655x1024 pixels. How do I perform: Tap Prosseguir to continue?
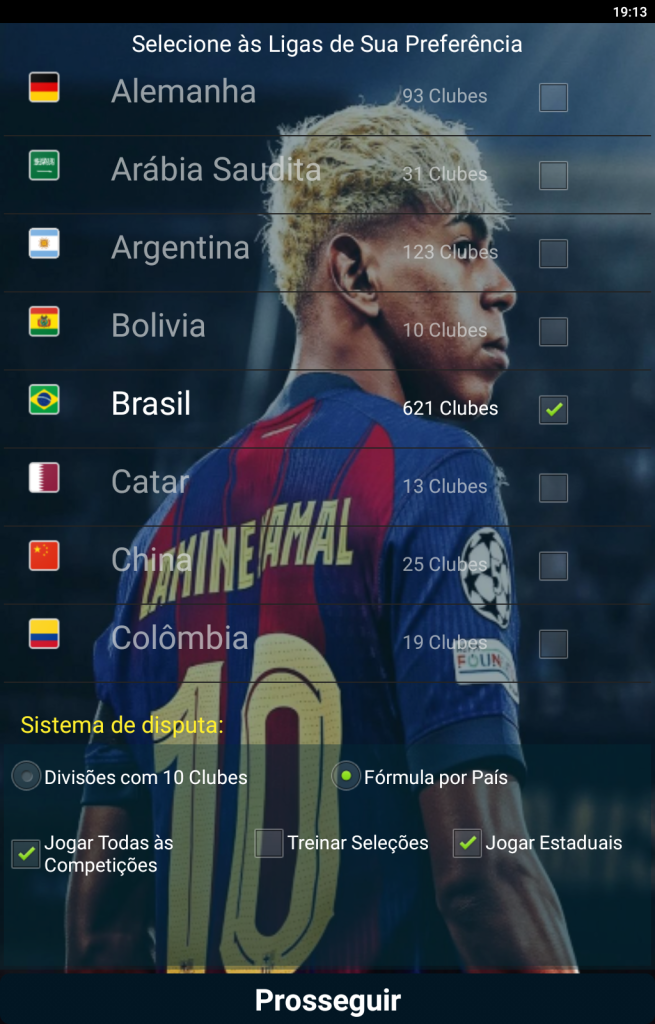point(327,1000)
